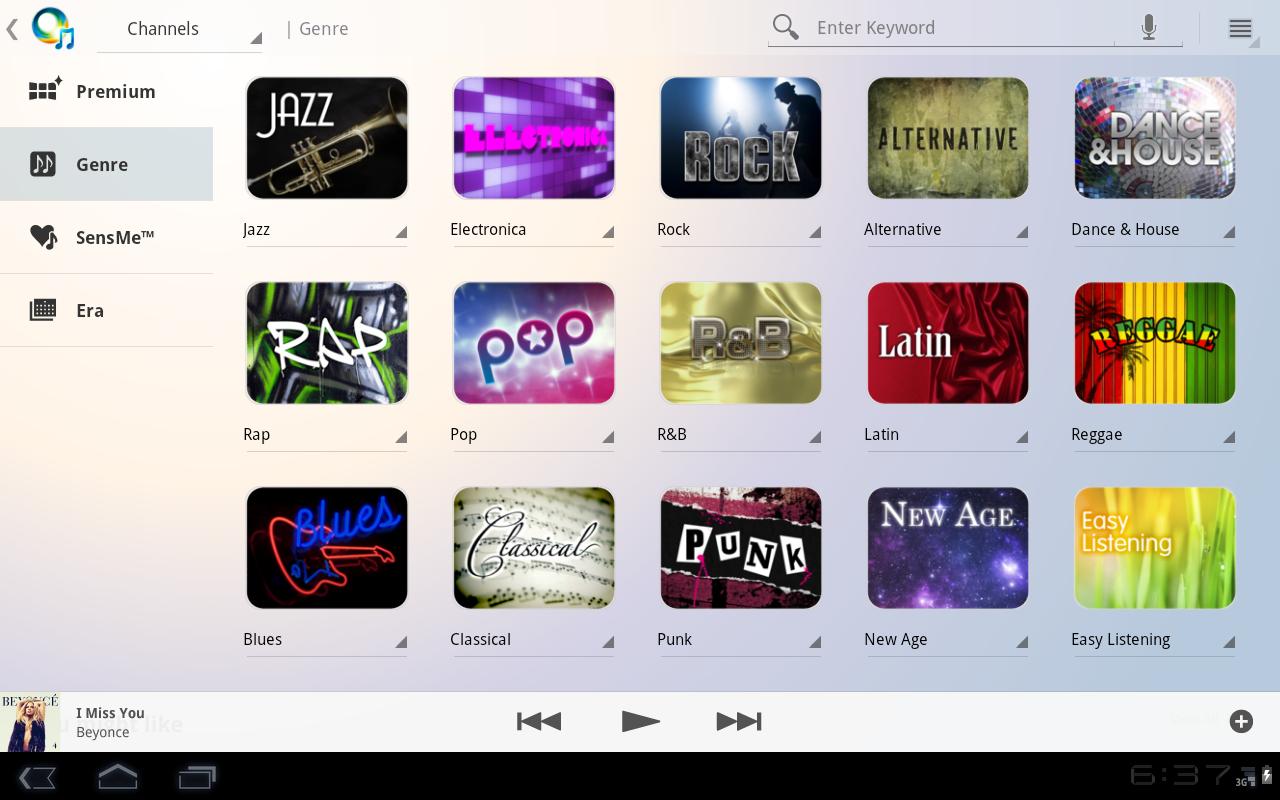The height and width of the screenshot is (800, 1280).
Task: Choose the Rock genre channel
Action: pos(741,138)
